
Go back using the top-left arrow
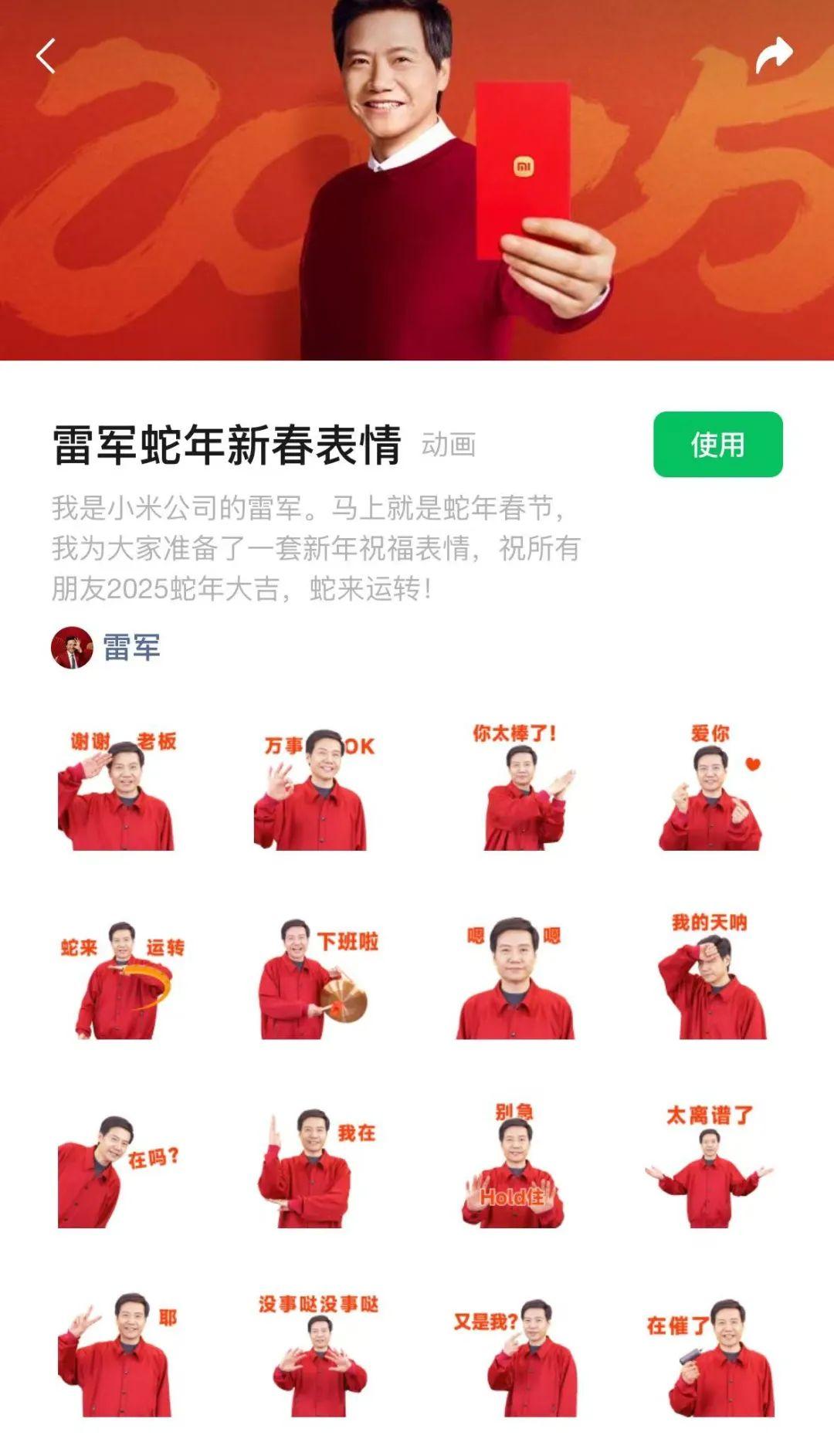point(46,56)
